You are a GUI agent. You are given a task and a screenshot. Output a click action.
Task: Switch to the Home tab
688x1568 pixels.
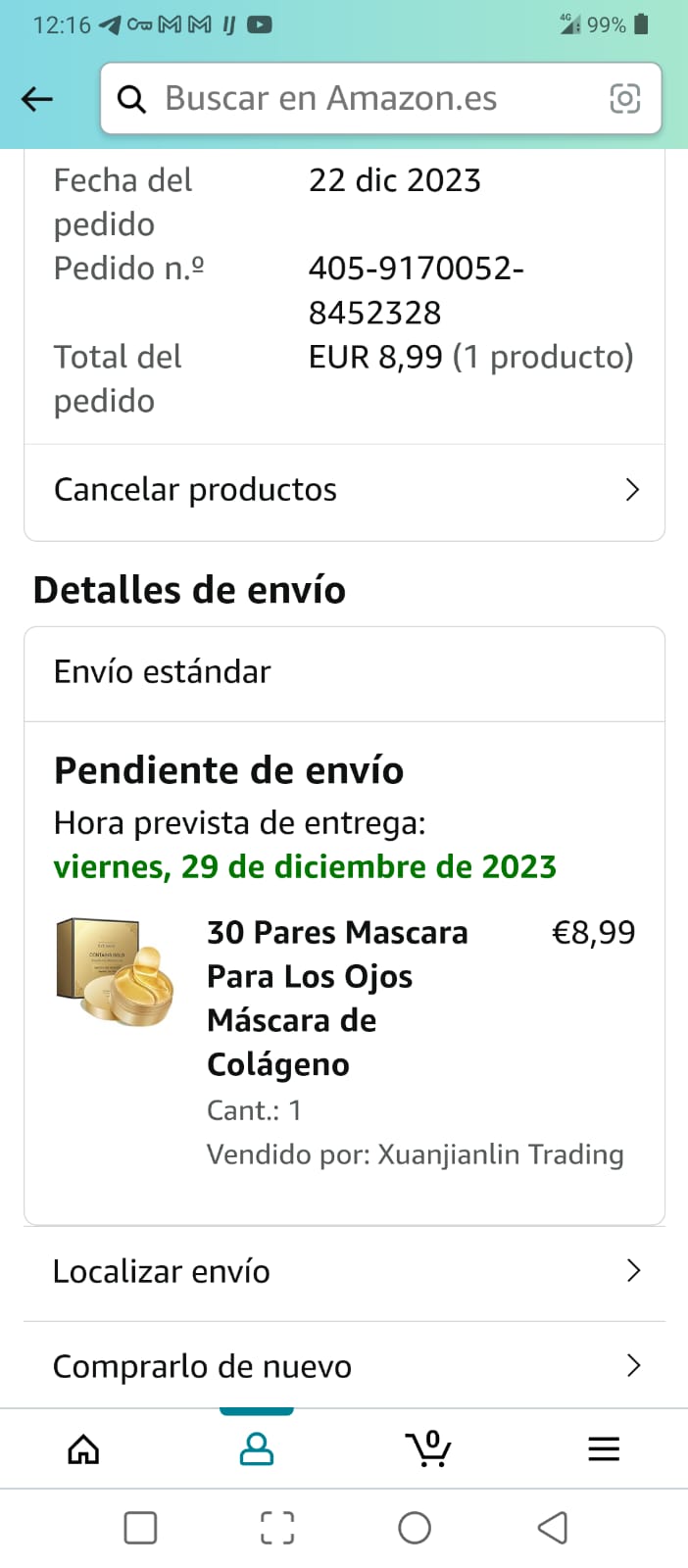pyautogui.click(x=83, y=1448)
